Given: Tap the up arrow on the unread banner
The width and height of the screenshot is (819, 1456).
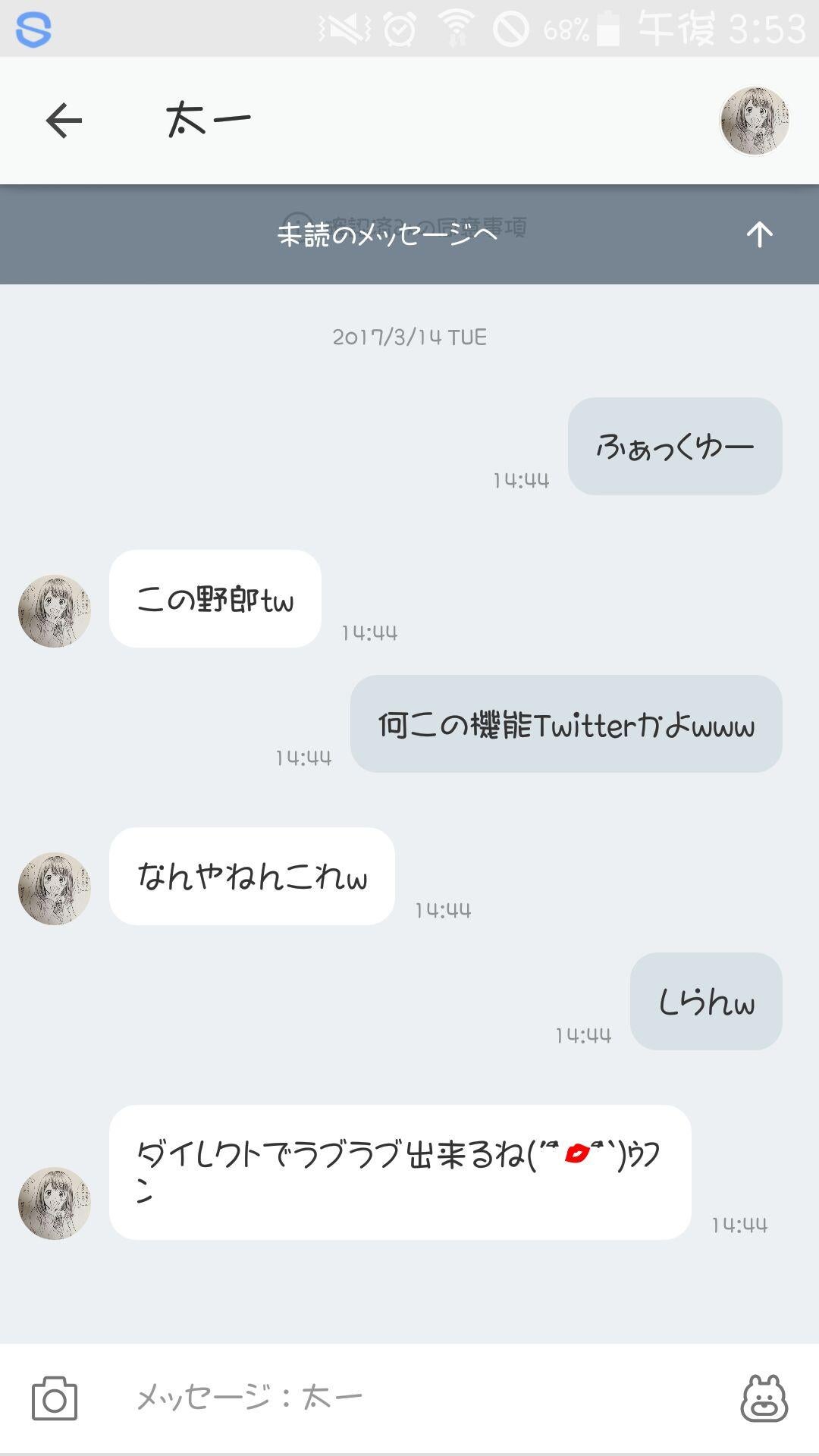Looking at the screenshot, I should tap(761, 234).
